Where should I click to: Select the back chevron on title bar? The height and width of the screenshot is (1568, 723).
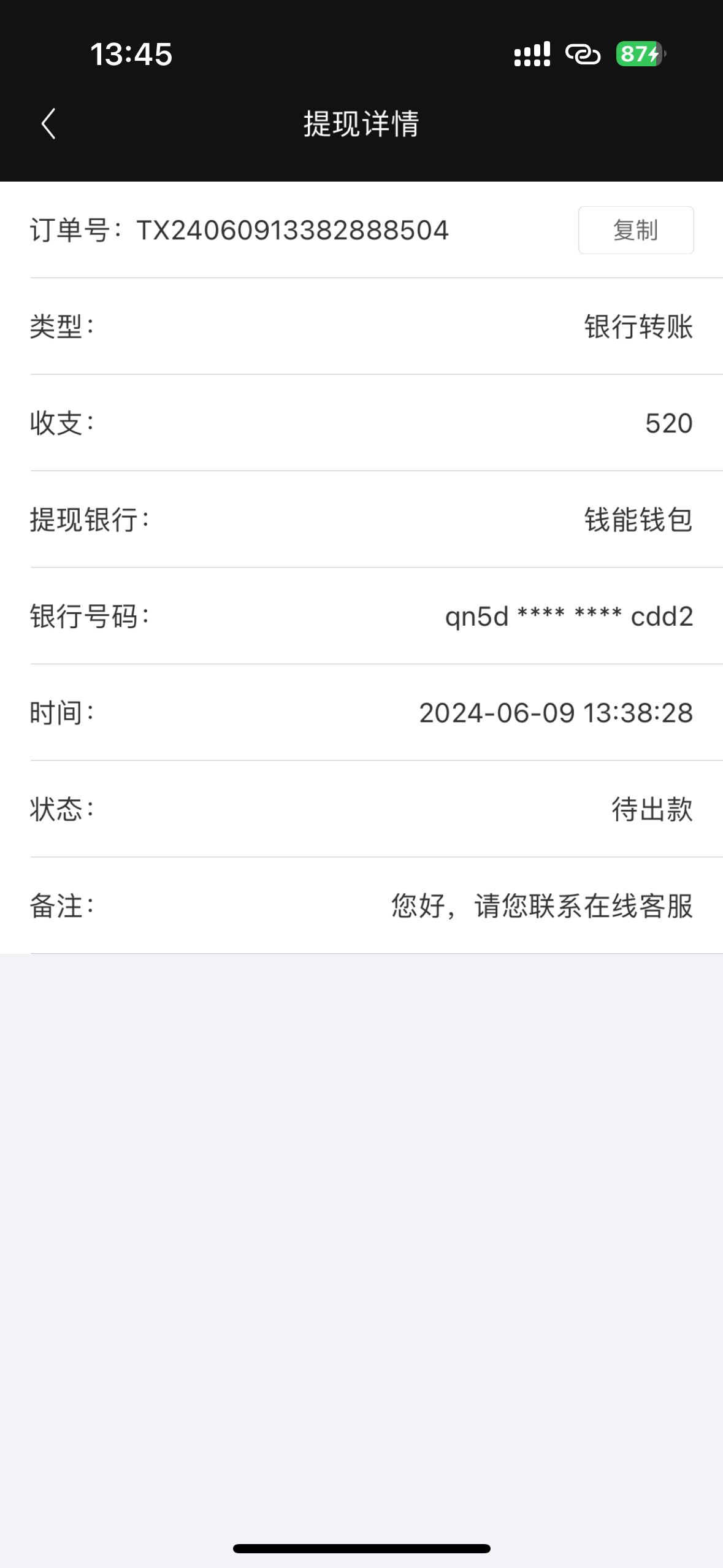click(x=48, y=123)
